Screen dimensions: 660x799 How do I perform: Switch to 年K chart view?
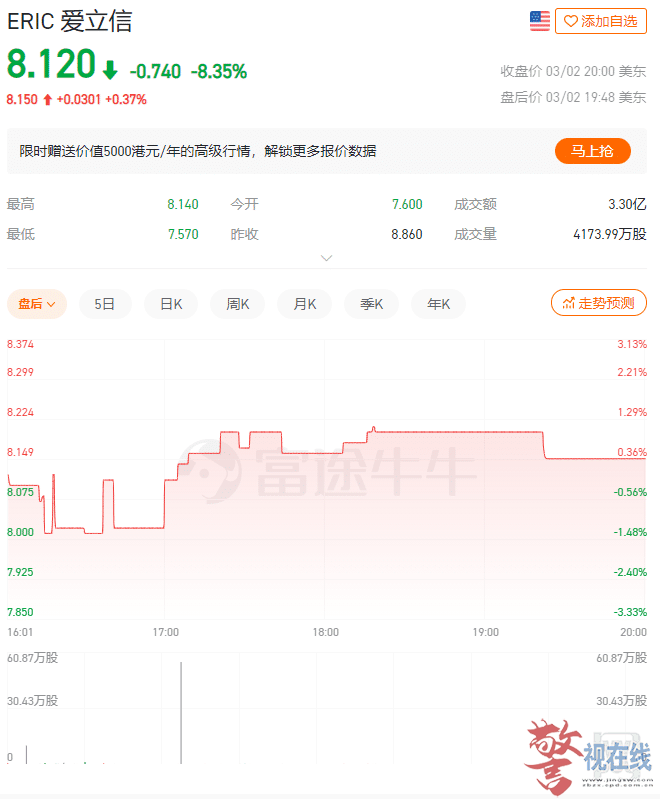pos(439,304)
